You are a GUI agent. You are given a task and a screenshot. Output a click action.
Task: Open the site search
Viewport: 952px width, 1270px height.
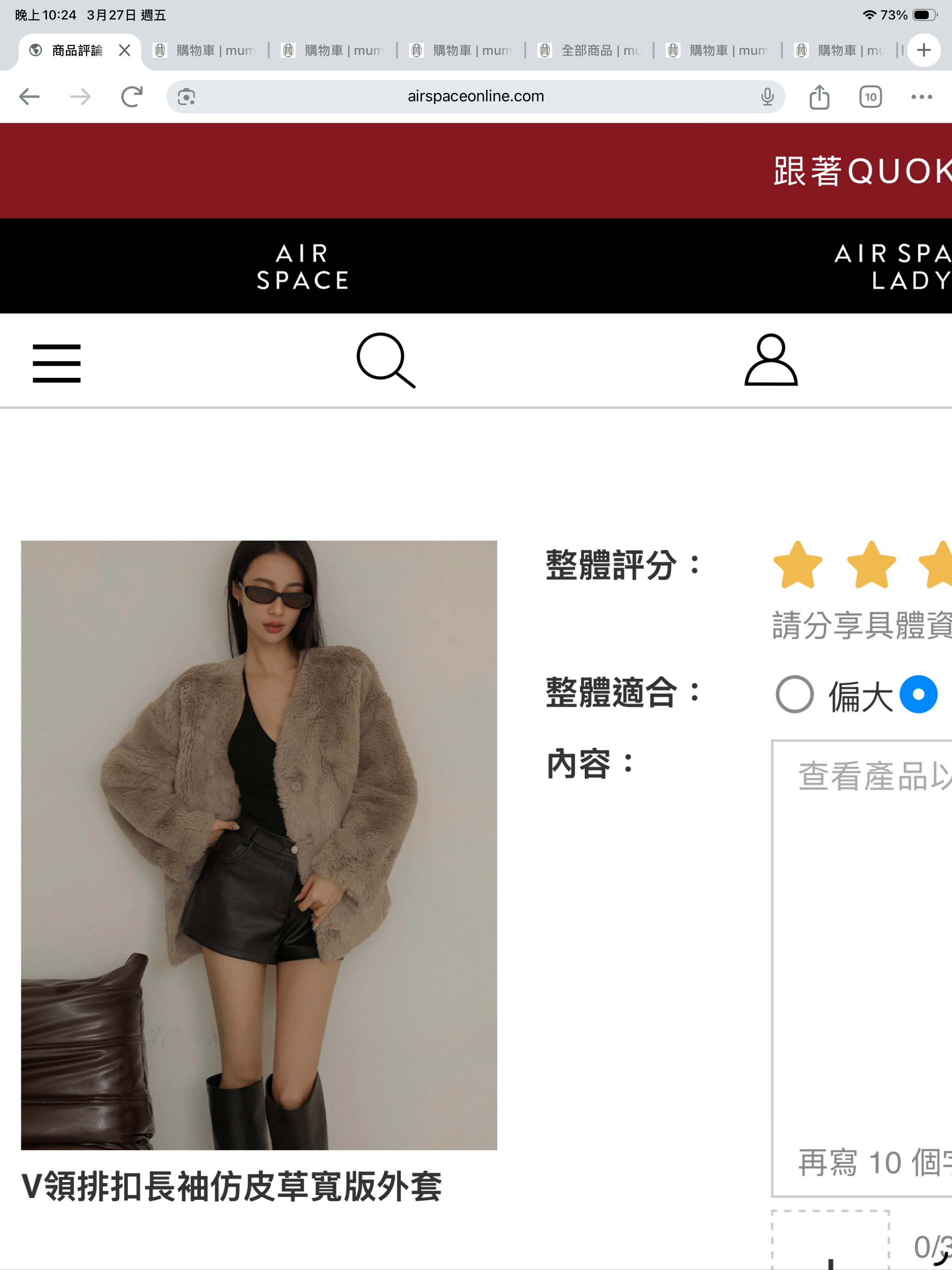coord(385,361)
